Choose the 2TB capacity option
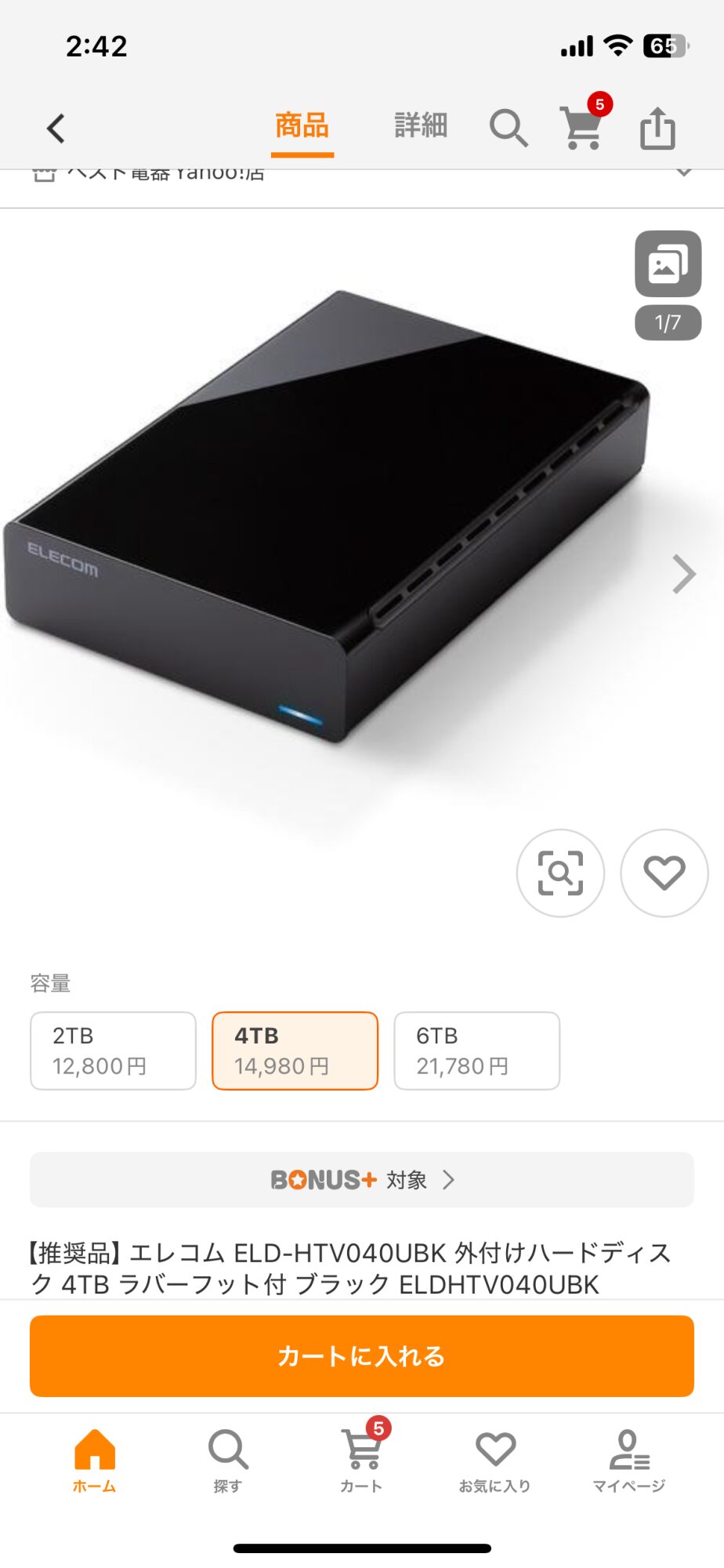Image resolution: width=724 pixels, height=1568 pixels. (x=113, y=1051)
